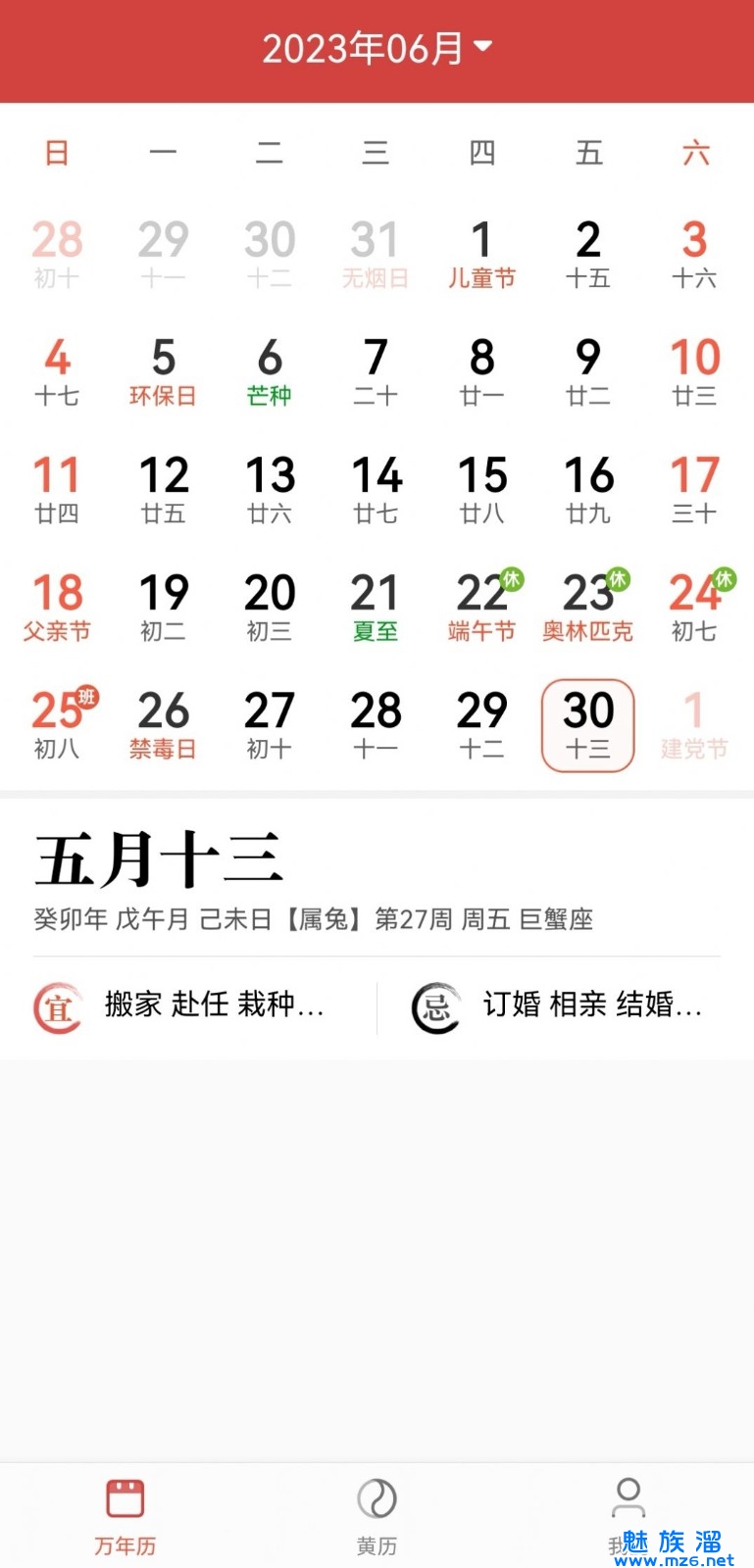Screen dimensions: 754x1568
Task: Open the 2023年06月 month picker dropdown
Action: pos(377,48)
